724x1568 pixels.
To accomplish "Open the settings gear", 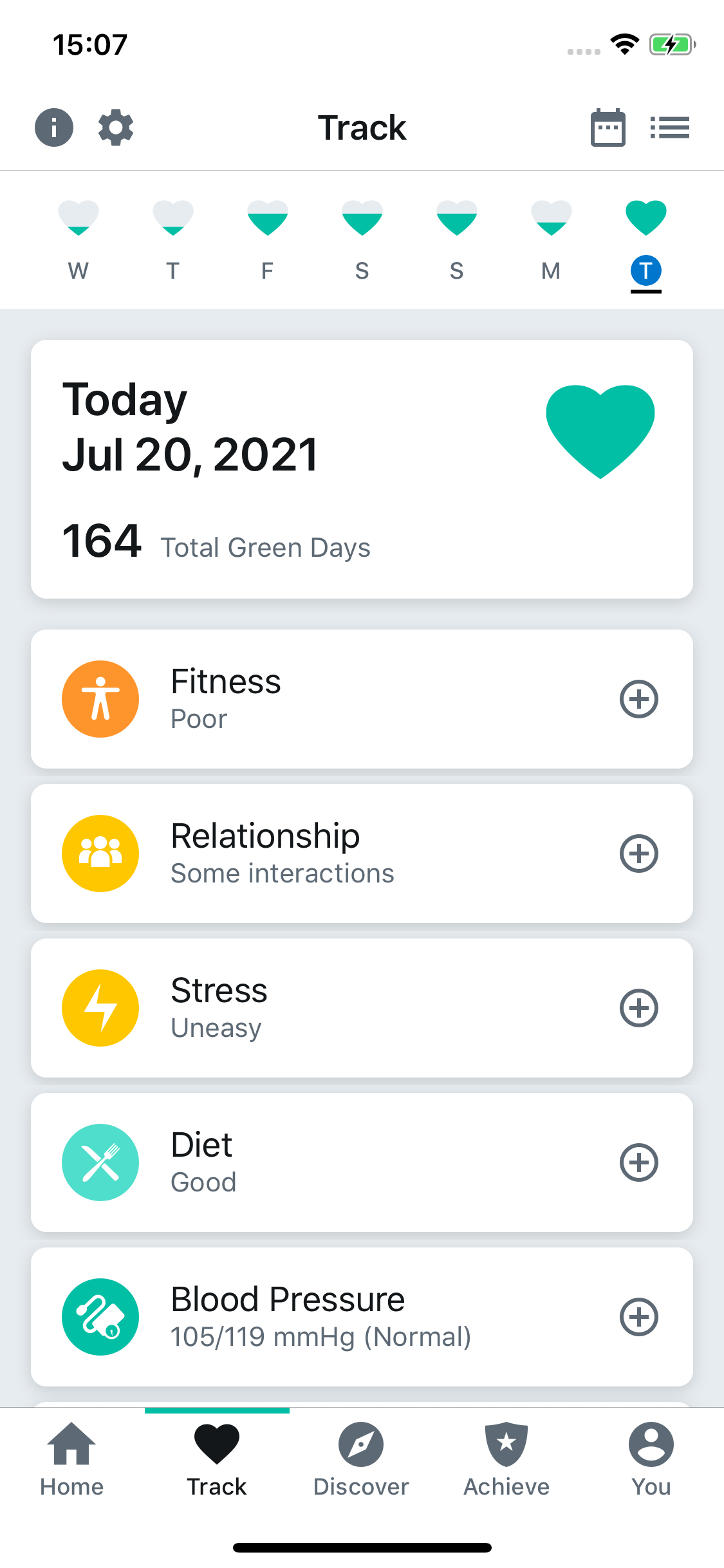I will coord(116,127).
